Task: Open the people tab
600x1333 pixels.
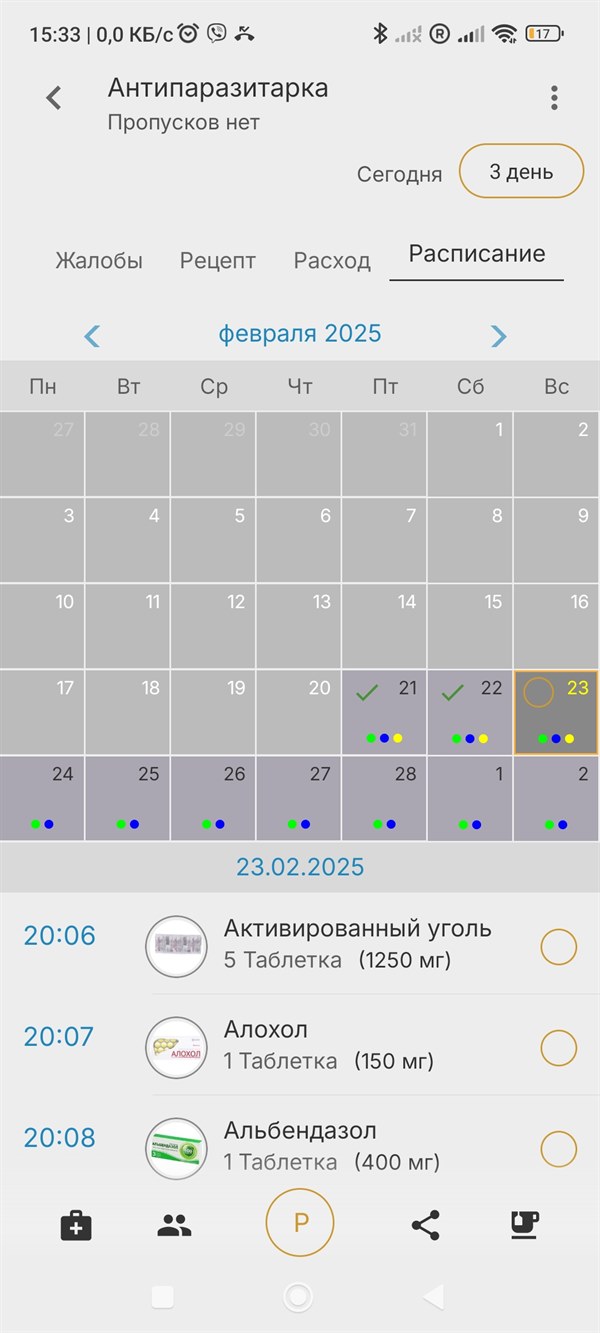Action: pyautogui.click(x=175, y=1225)
